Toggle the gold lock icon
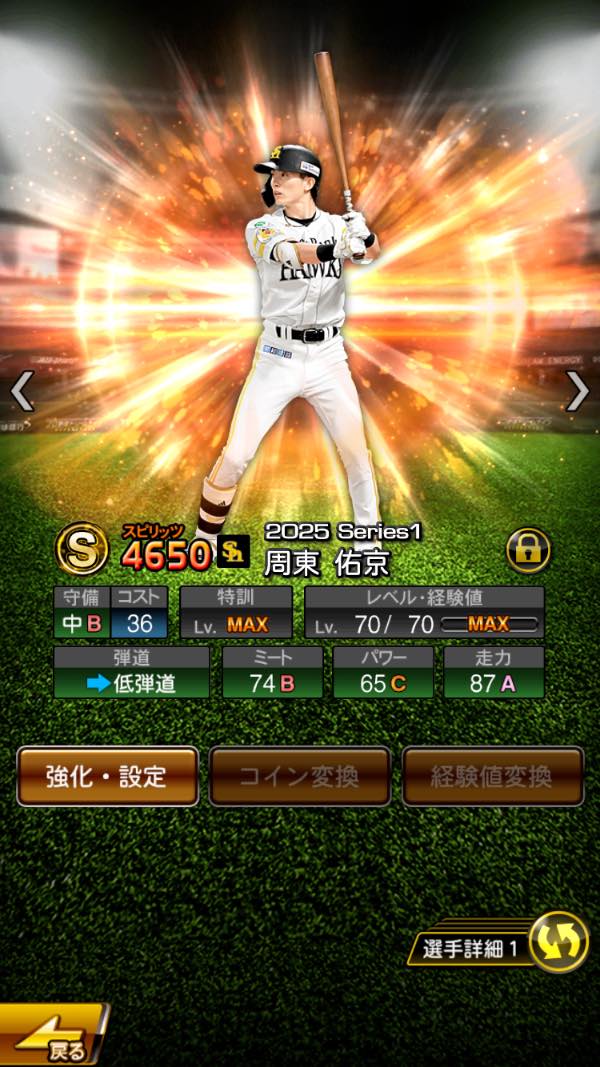The width and height of the screenshot is (600, 1067). coord(527,550)
